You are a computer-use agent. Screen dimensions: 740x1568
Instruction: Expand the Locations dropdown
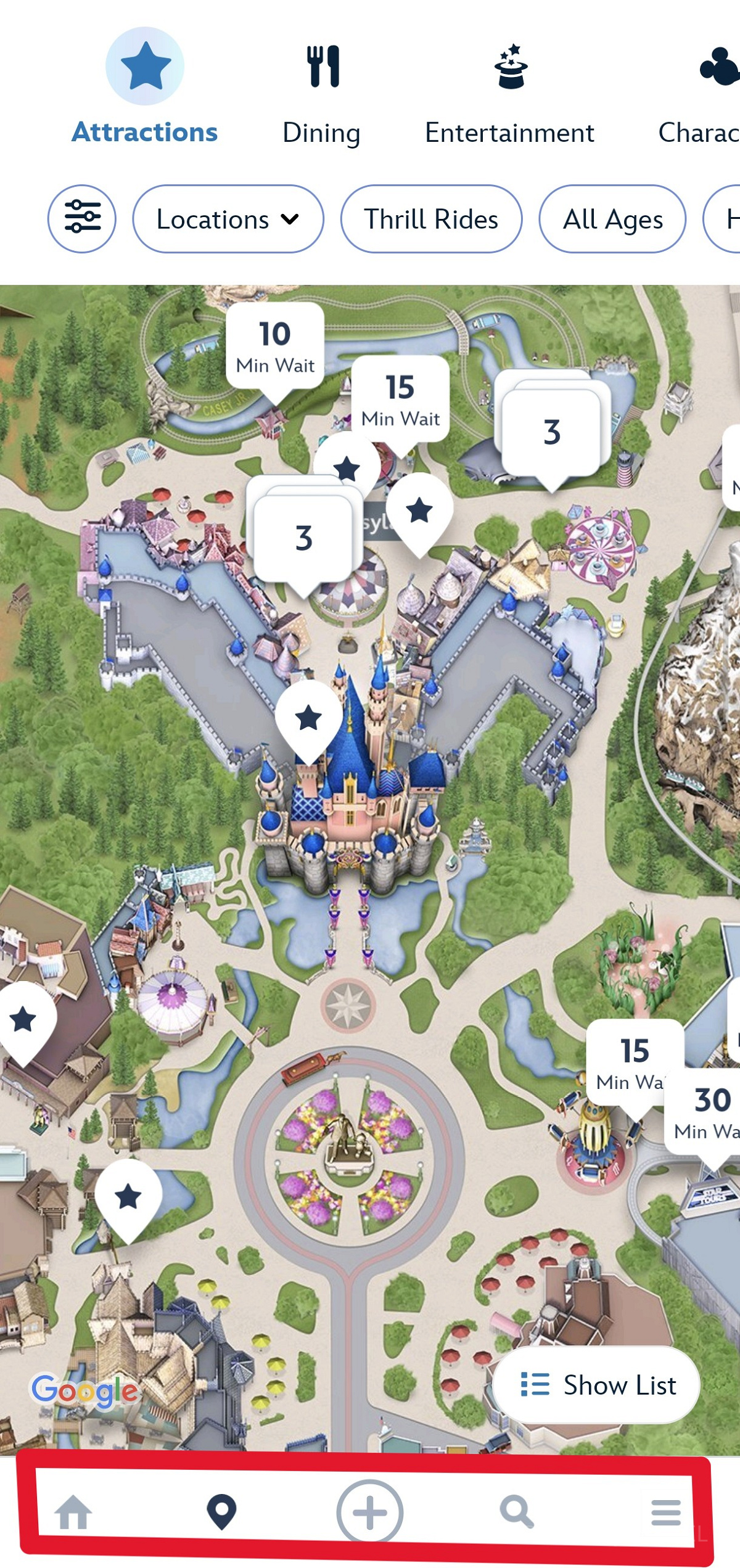[228, 219]
